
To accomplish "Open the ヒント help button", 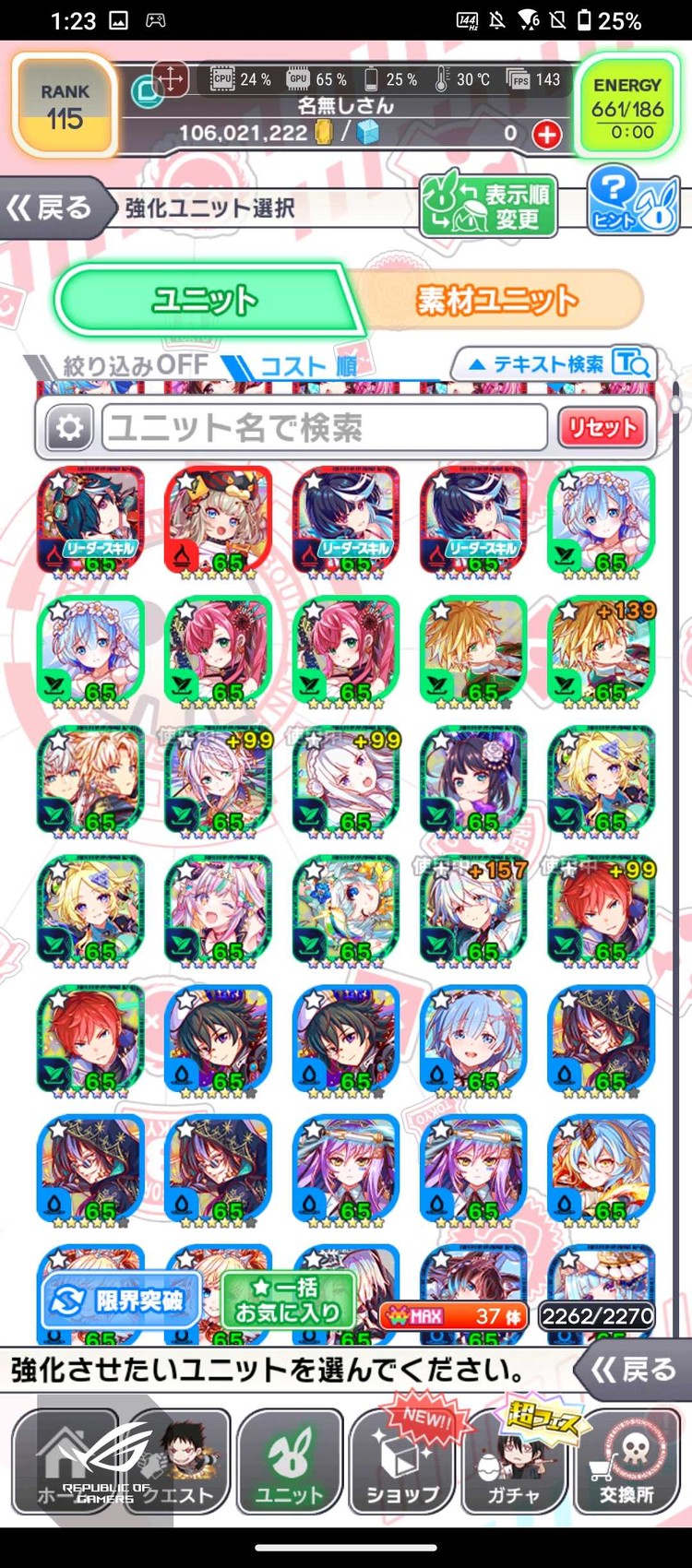I will pyautogui.click(x=632, y=199).
